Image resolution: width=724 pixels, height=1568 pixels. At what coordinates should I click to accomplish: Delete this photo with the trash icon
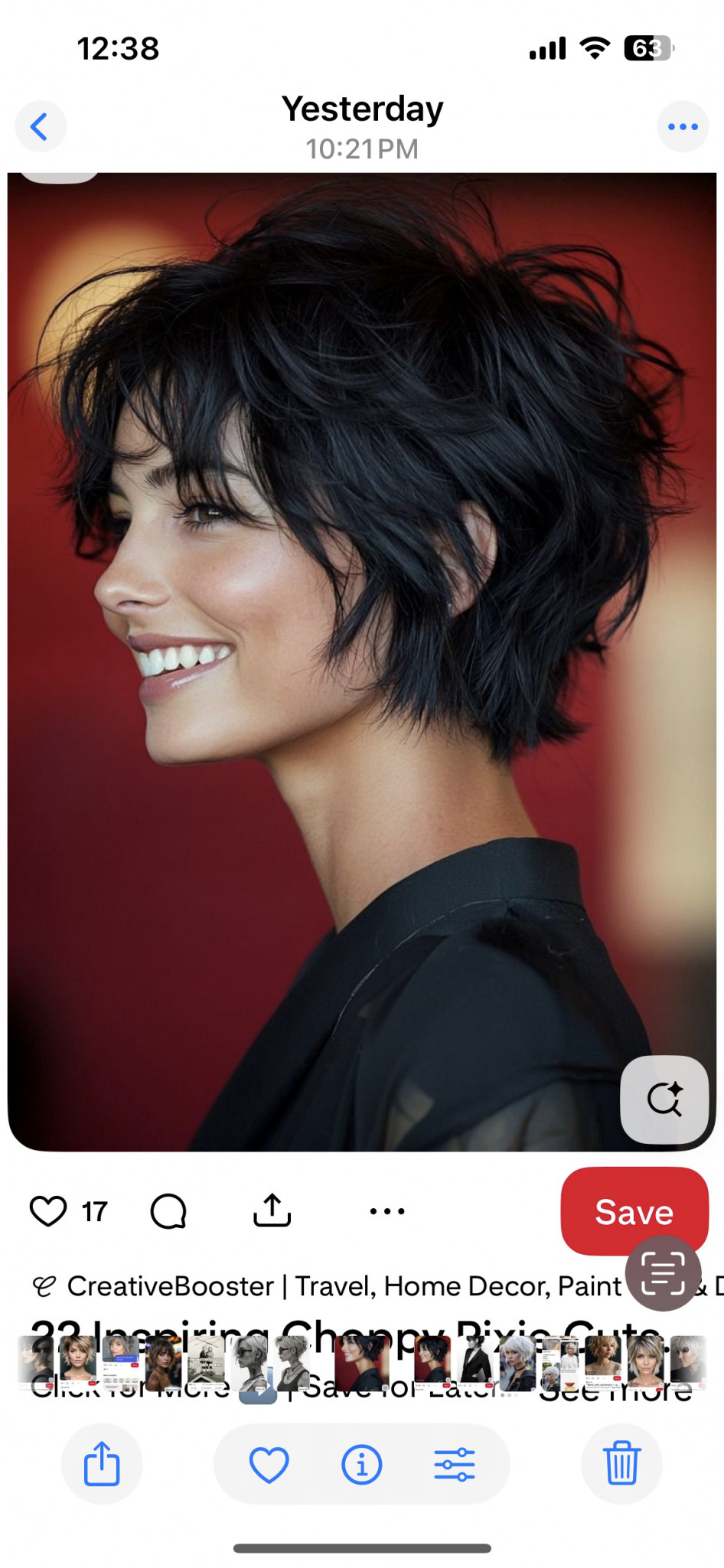pos(621,1463)
